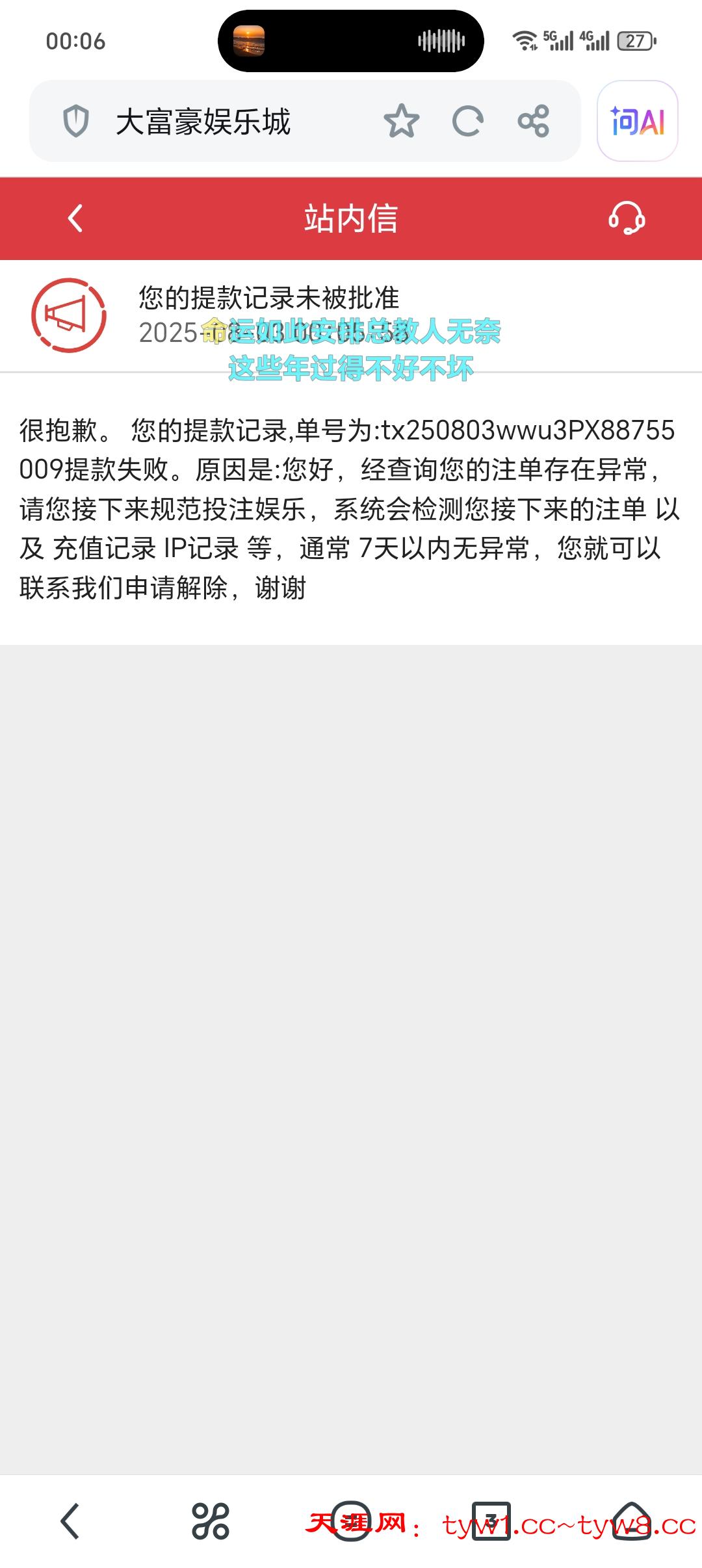
Task: View open tabs in the browser
Action: tap(491, 1521)
